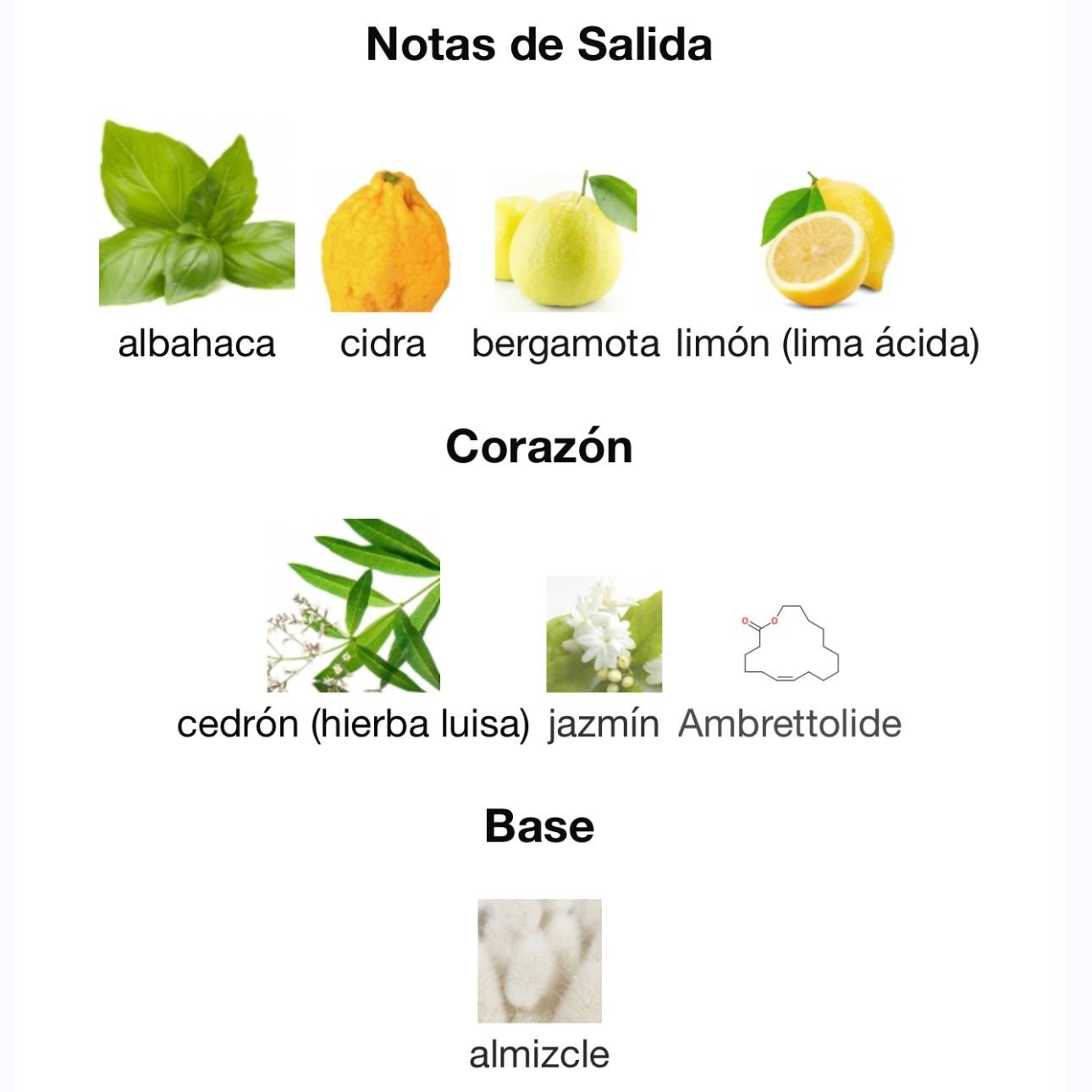
Task: Open the almizcle base note
Action: [539, 961]
